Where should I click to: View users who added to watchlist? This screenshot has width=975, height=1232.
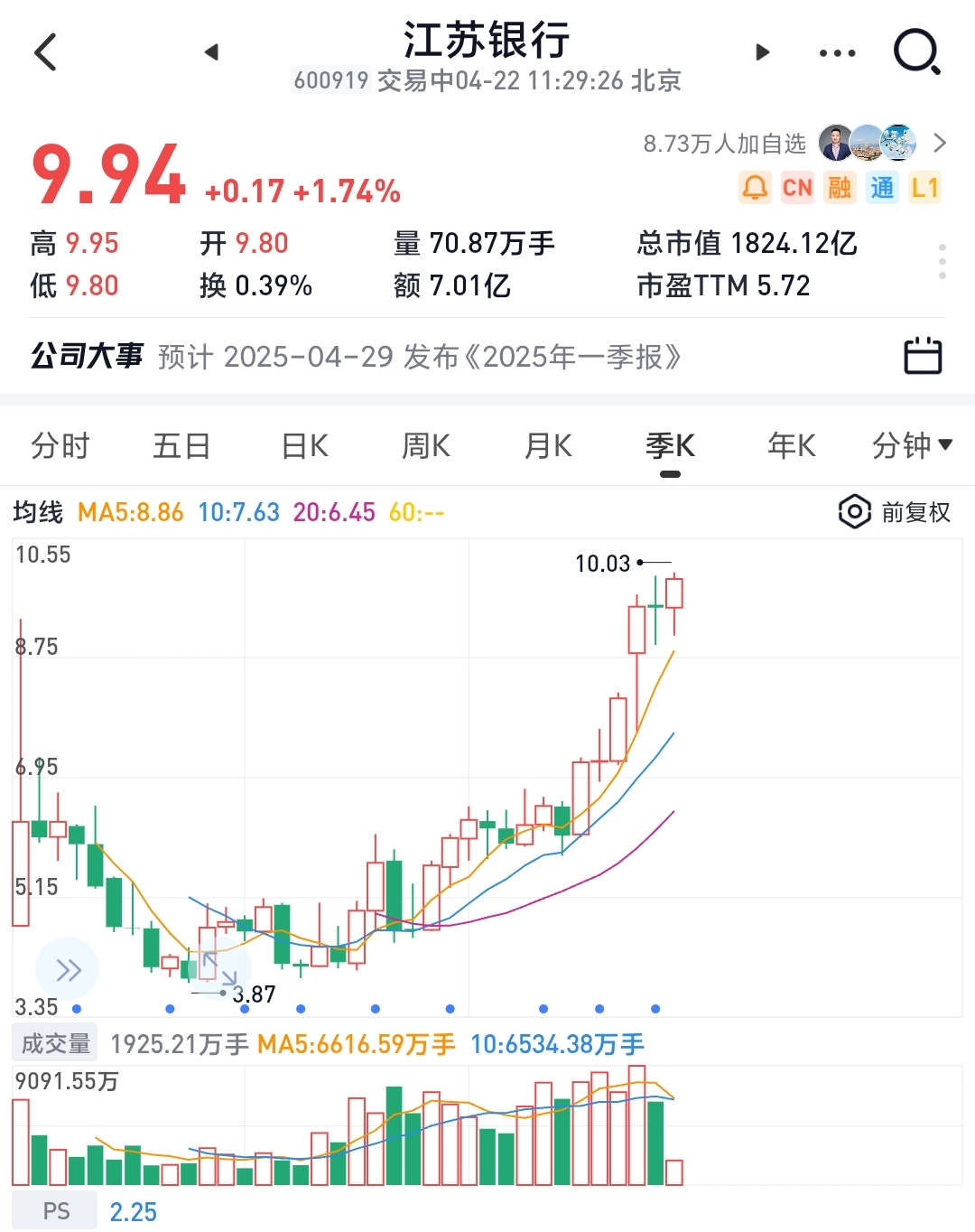tap(867, 143)
